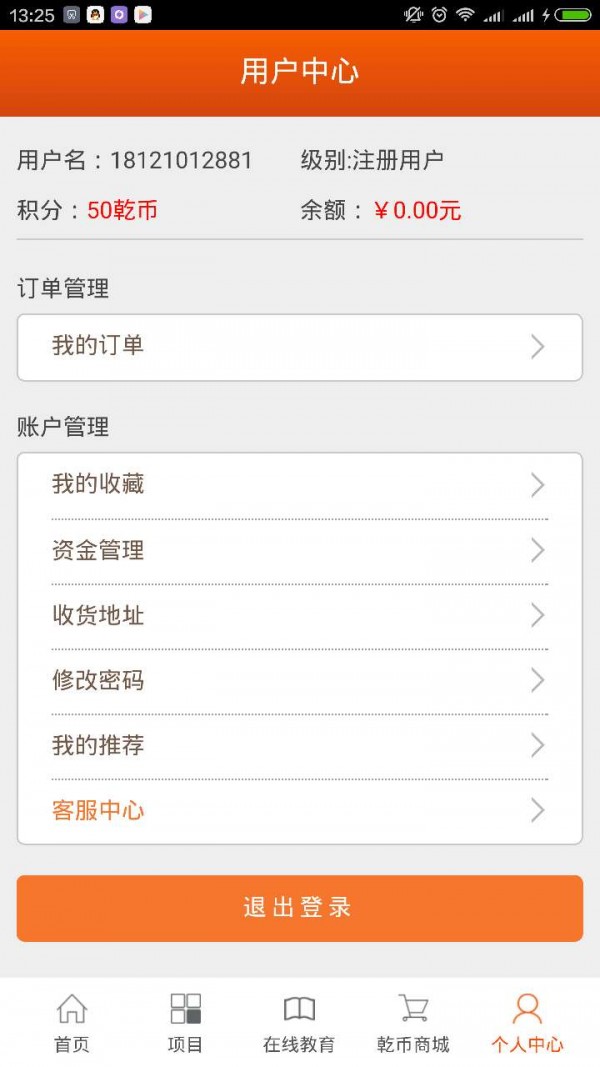The width and height of the screenshot is (600, 1067).
Task: Tap 退出登录 to log out
Action: click(299, 908)
